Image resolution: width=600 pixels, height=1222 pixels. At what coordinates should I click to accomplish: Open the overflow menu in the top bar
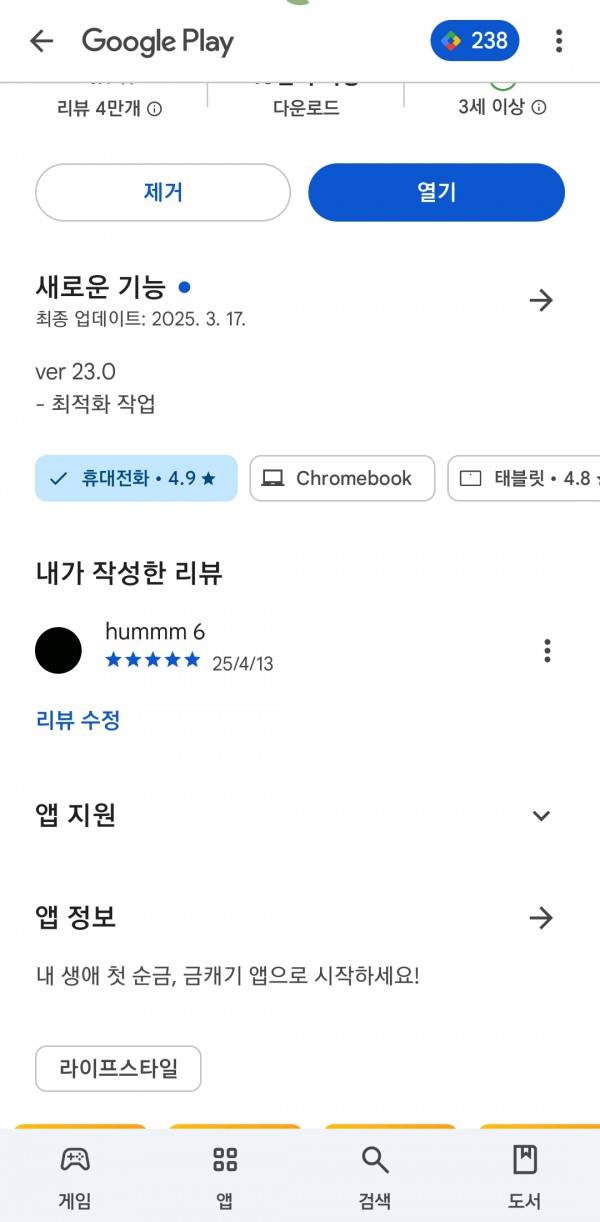point(558,41)
